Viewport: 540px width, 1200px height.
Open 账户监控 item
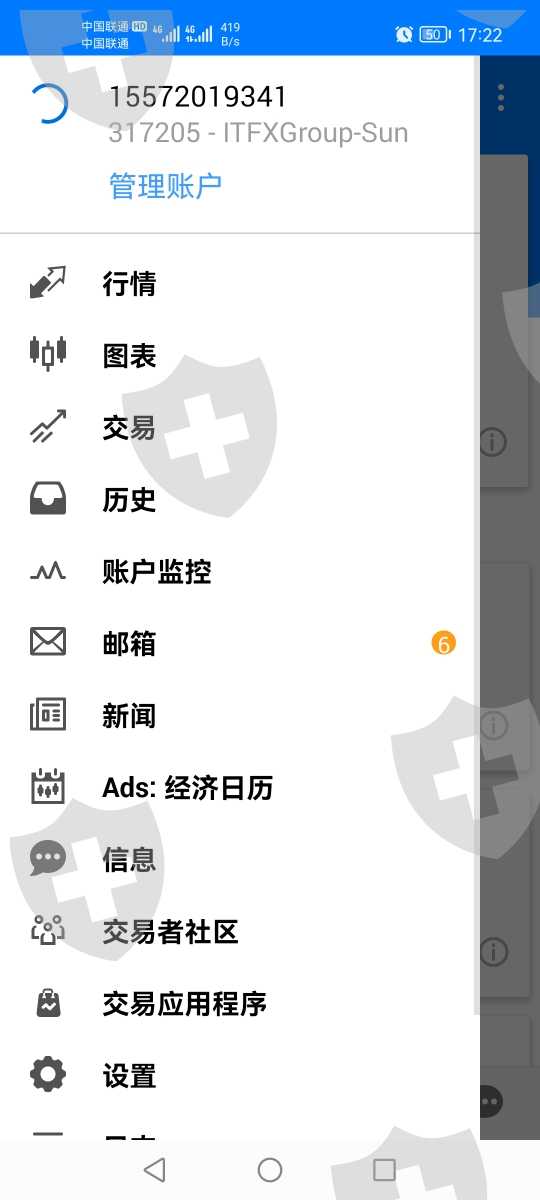240,572
